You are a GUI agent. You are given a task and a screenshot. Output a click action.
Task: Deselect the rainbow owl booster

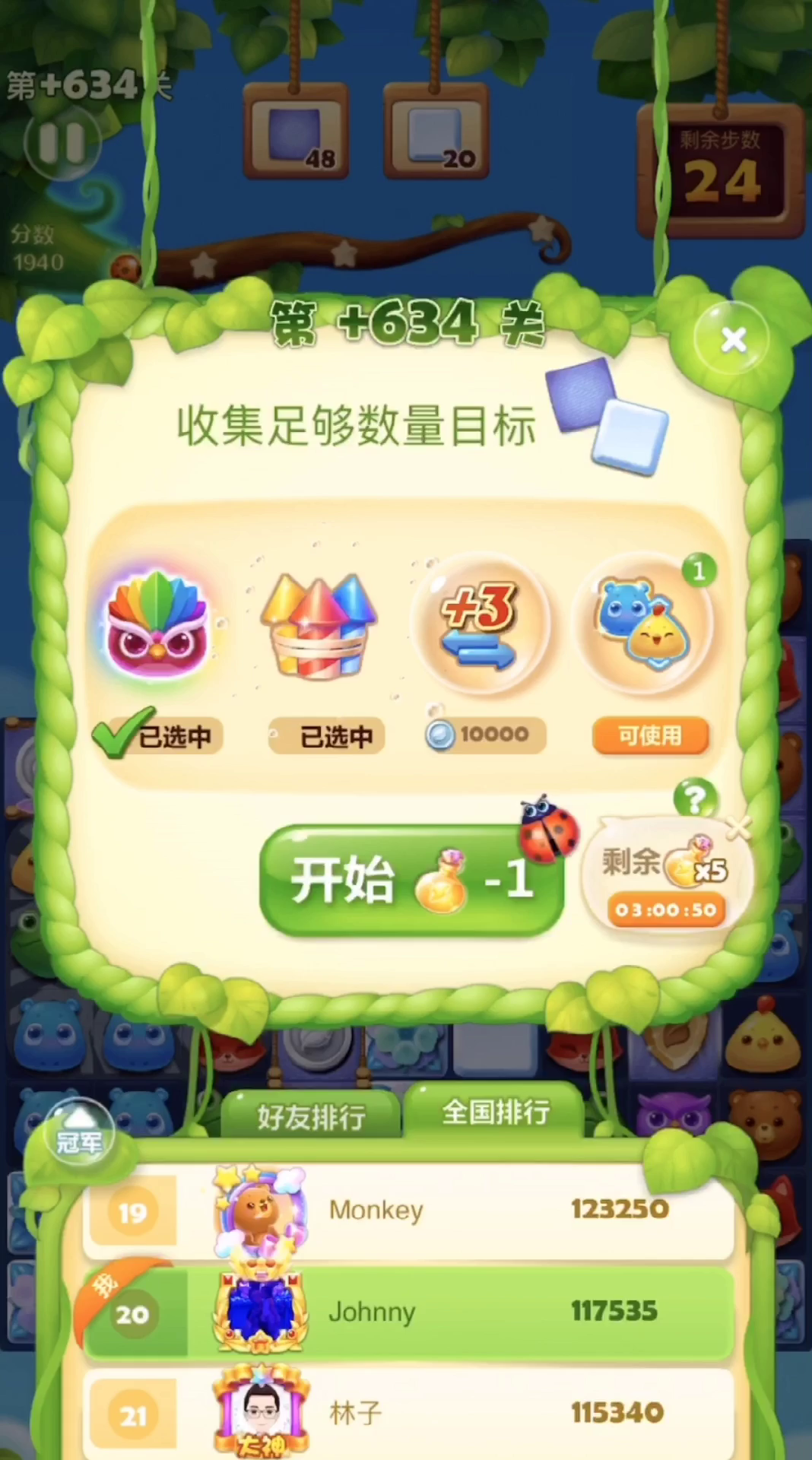coord(158,625)
